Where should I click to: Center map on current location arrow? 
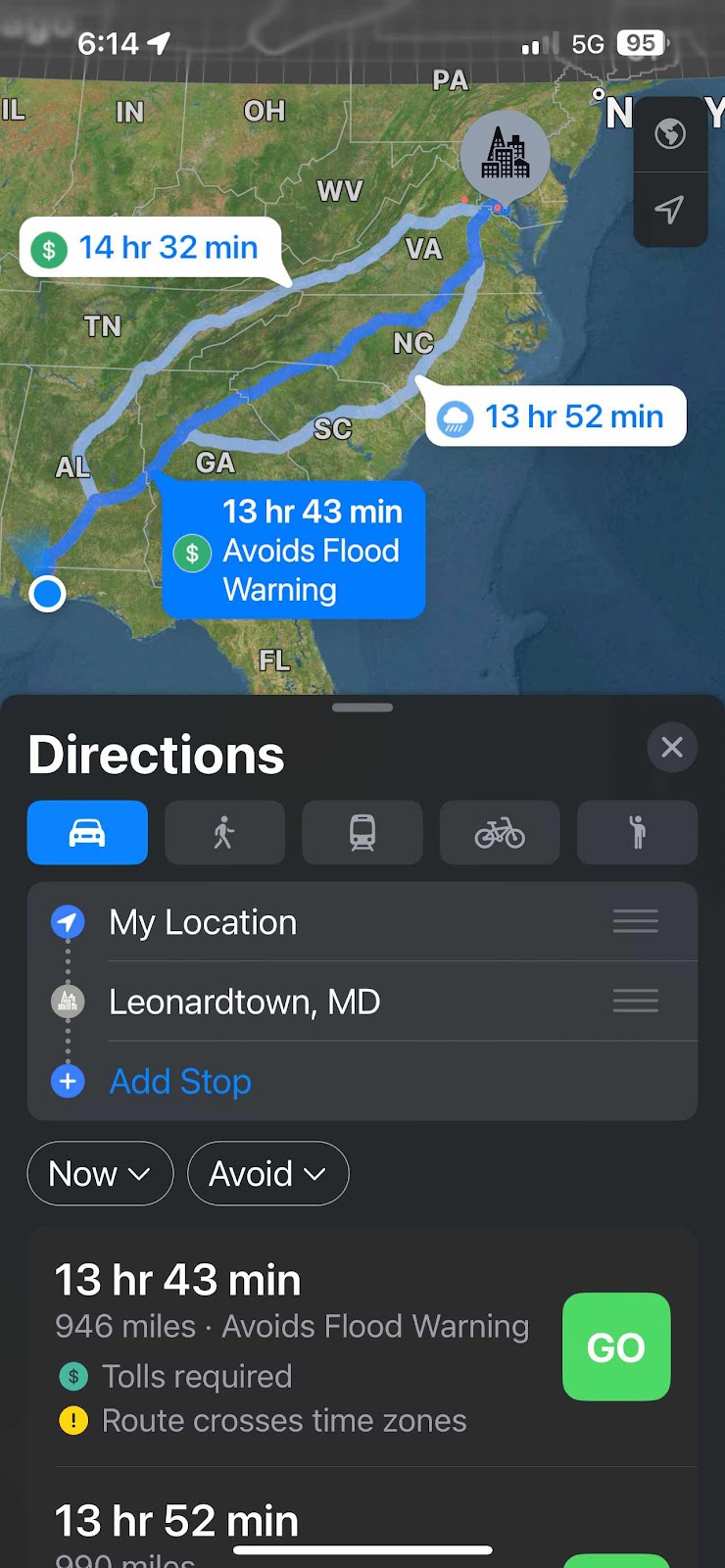click(670, 209)
